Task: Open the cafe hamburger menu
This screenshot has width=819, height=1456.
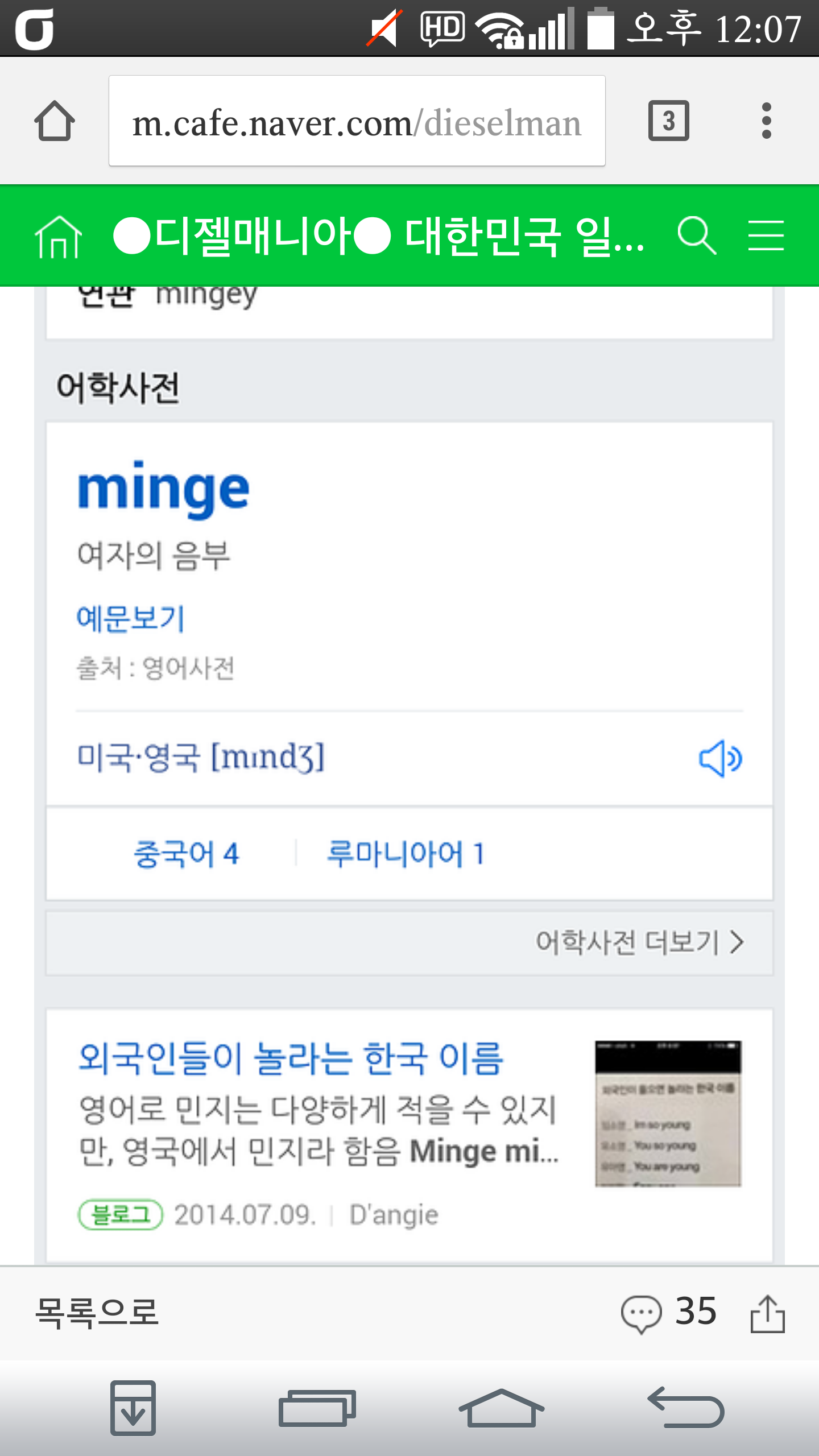Action: [766, 235]
